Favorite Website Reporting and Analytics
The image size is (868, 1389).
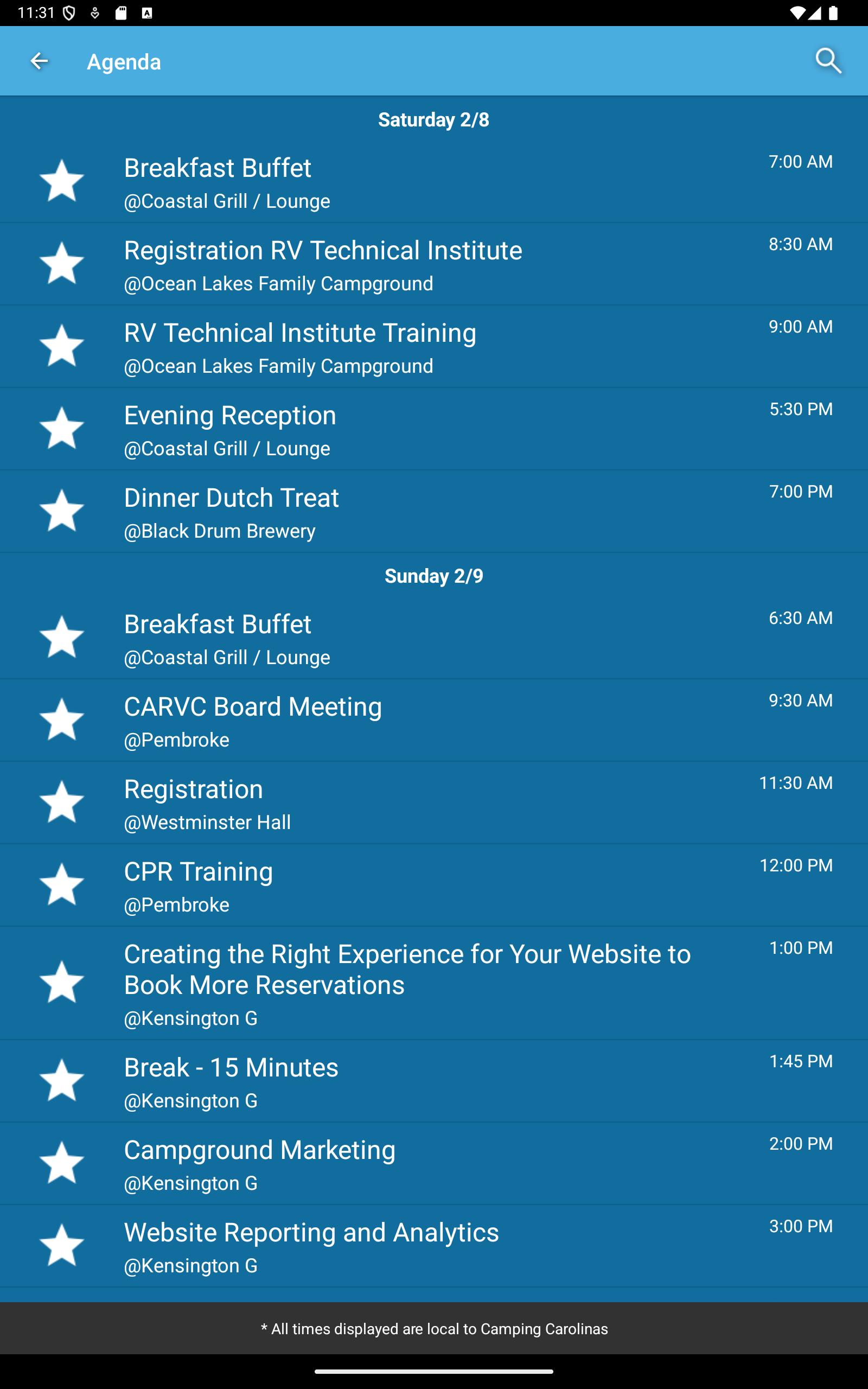point(61,1246)
